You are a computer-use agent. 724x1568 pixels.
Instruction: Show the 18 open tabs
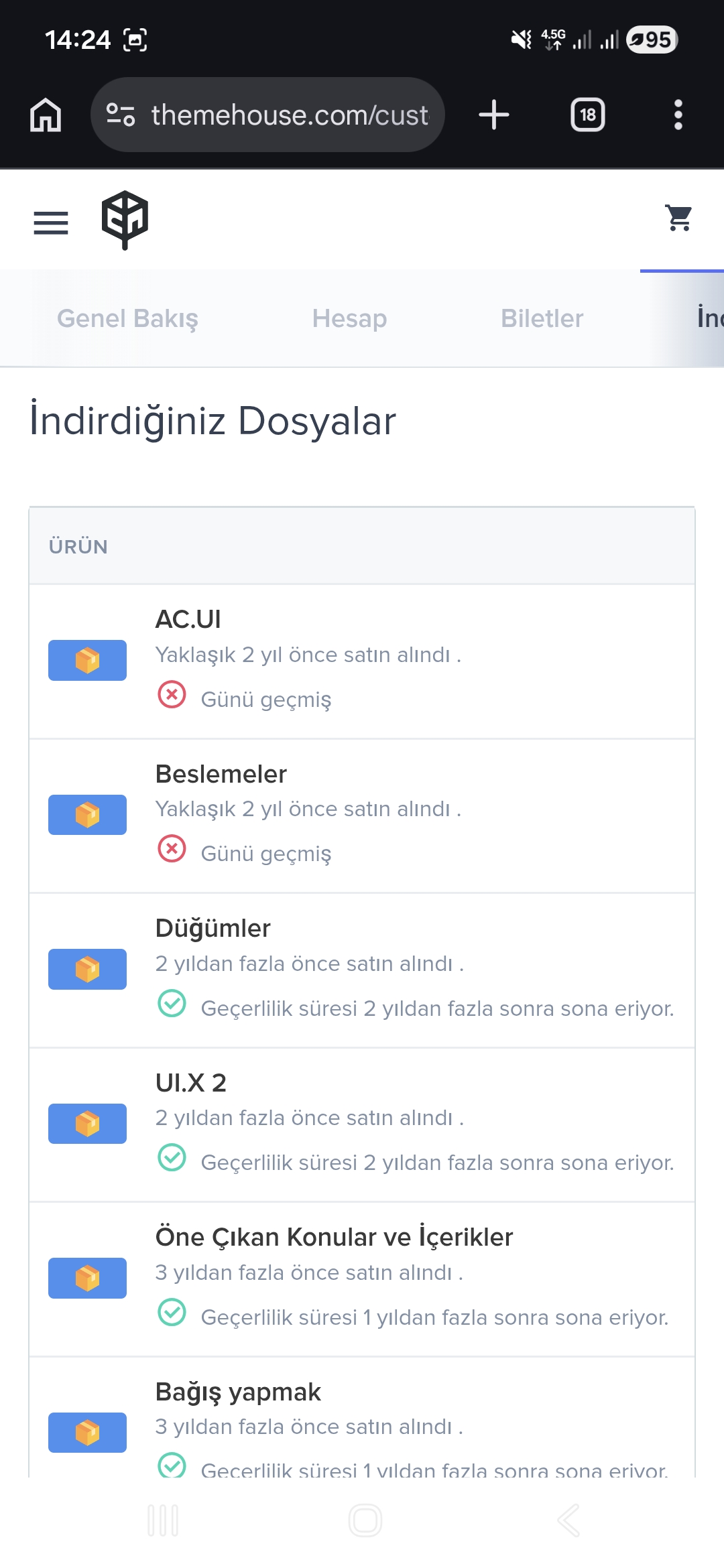(588, 115)
